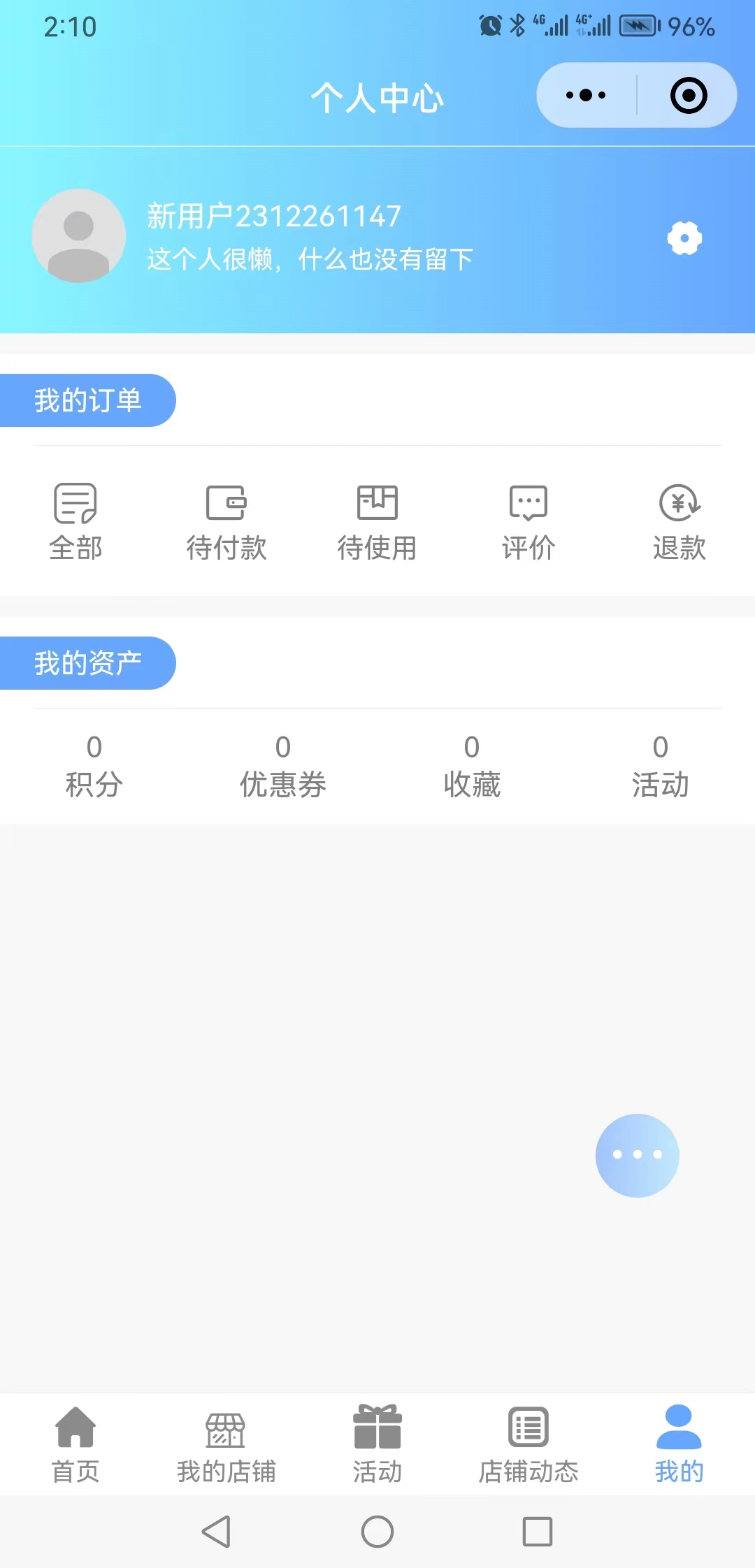This screenshot has width=755, height=1568.
Task: Open orders awaiting use (待使用)
Action: coord(377,522)
